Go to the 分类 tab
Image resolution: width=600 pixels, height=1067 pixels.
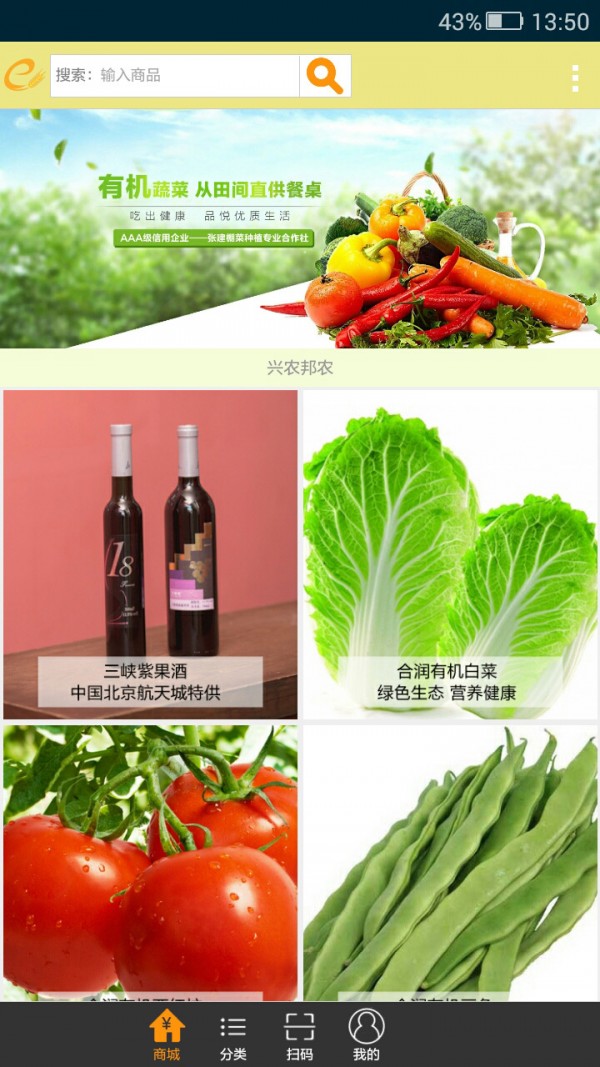coord(233,1036)
